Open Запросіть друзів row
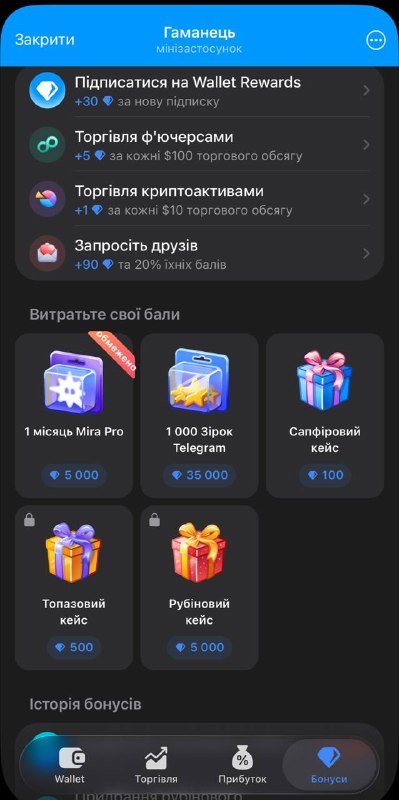 click(199, 254)
